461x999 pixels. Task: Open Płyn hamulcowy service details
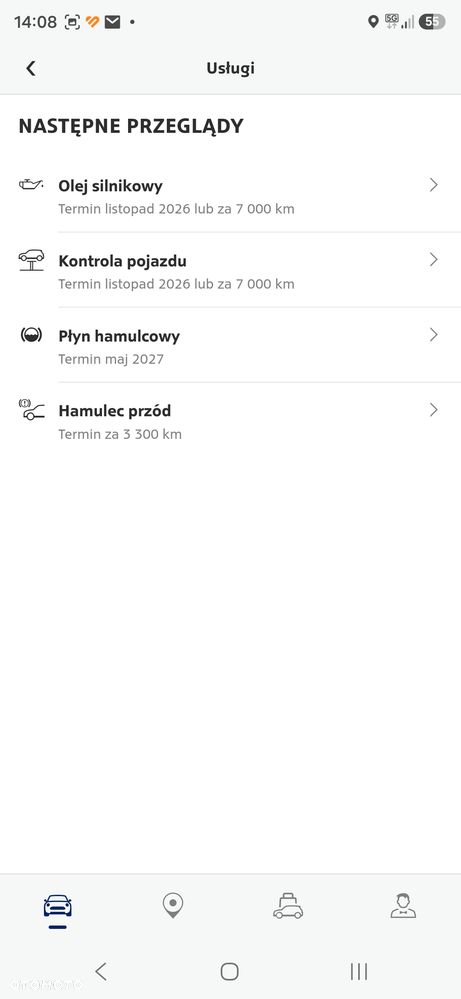click(230, 346)
